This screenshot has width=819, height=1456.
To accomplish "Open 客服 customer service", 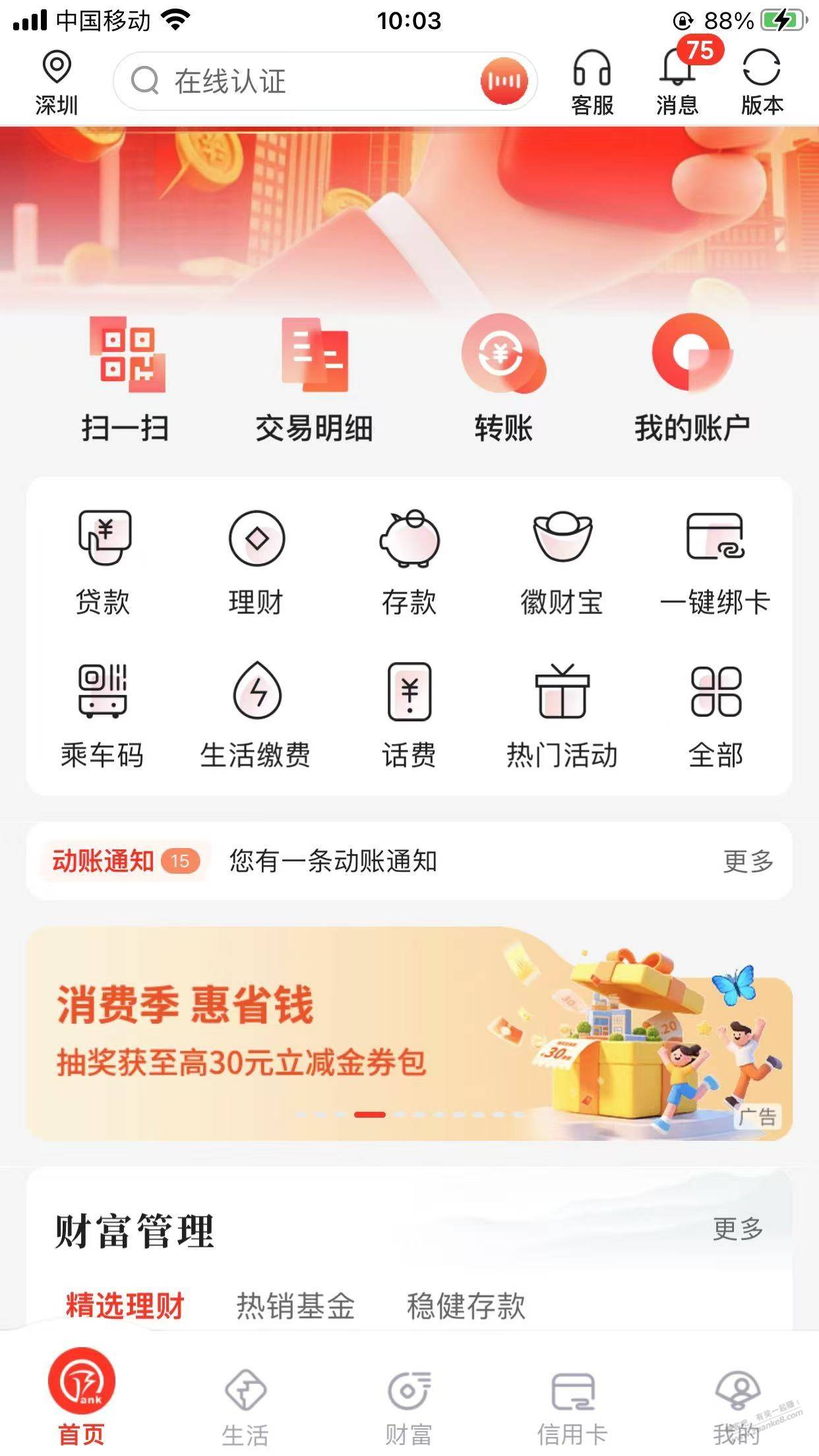I will click(591, 82).
